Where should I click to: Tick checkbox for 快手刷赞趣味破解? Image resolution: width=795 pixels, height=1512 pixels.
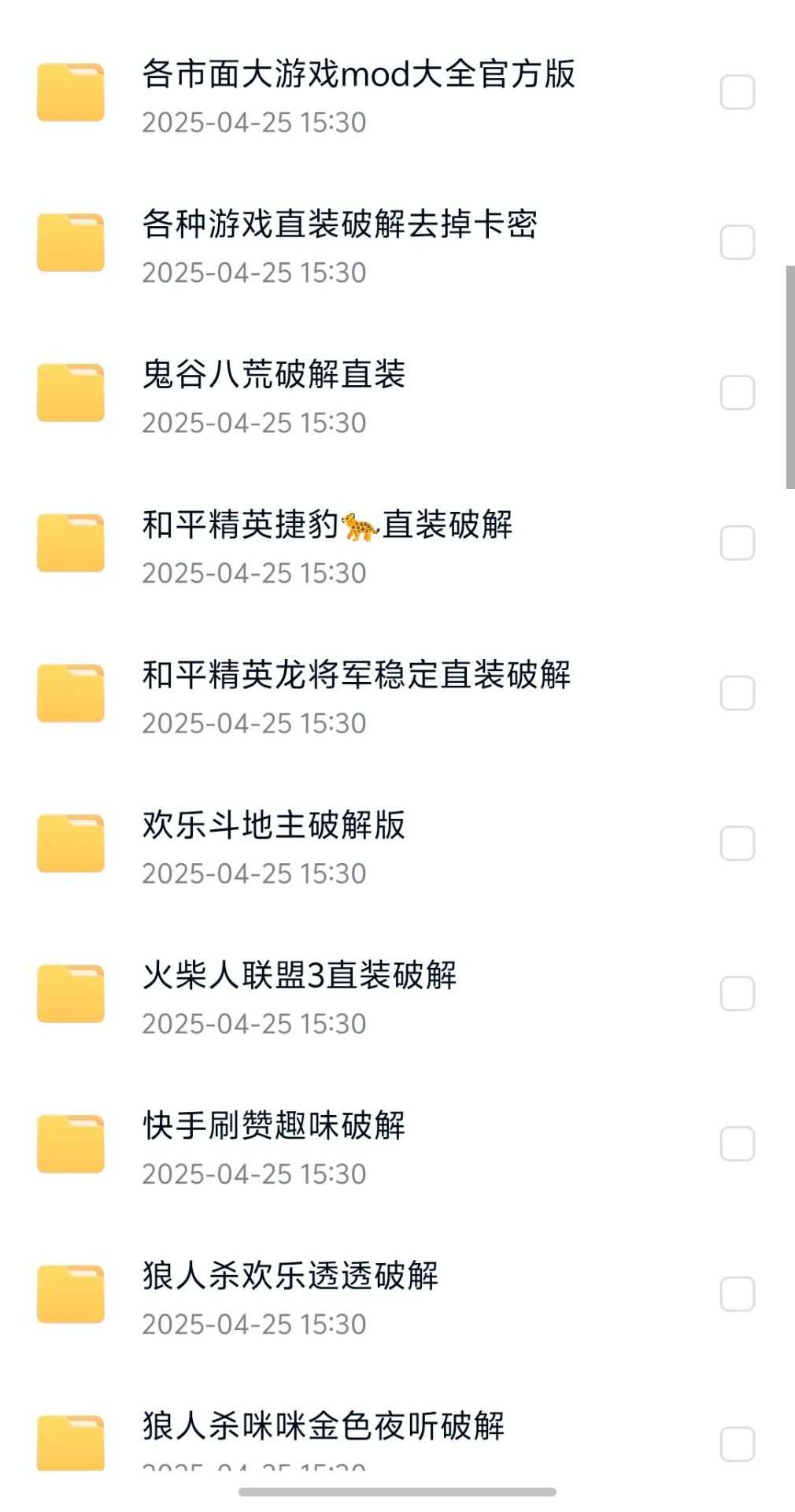click(x=738, y=1144)
